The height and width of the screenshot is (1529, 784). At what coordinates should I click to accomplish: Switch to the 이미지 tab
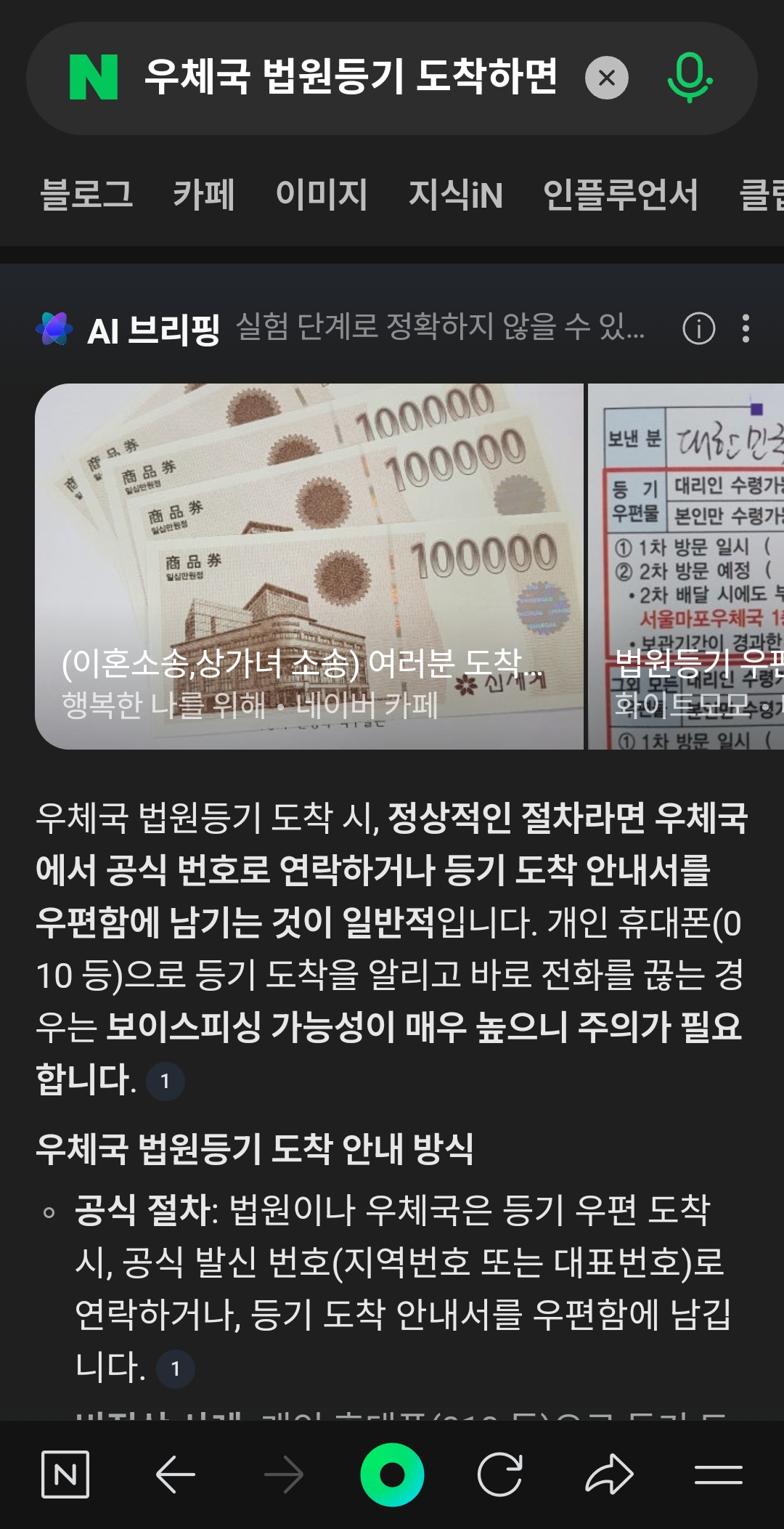322,195
